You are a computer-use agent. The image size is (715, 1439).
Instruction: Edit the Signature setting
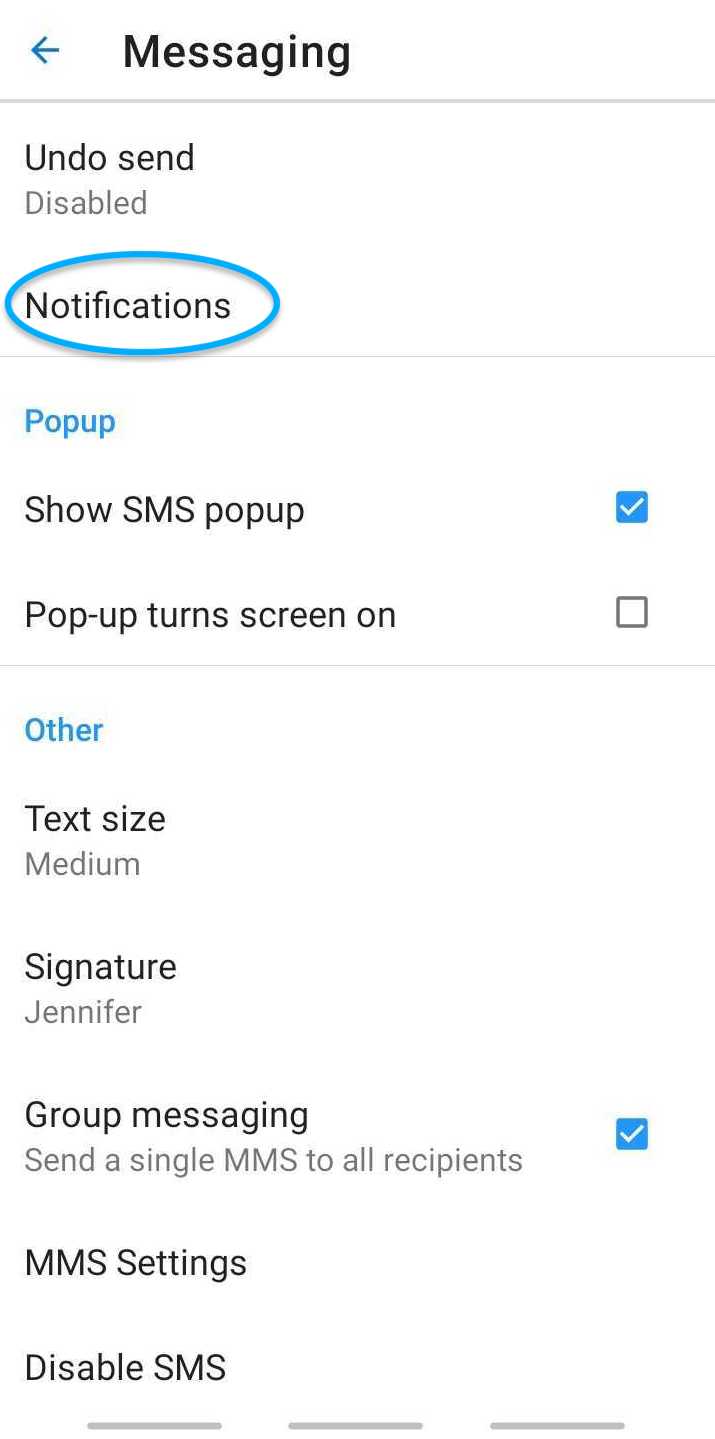[357, 988]
